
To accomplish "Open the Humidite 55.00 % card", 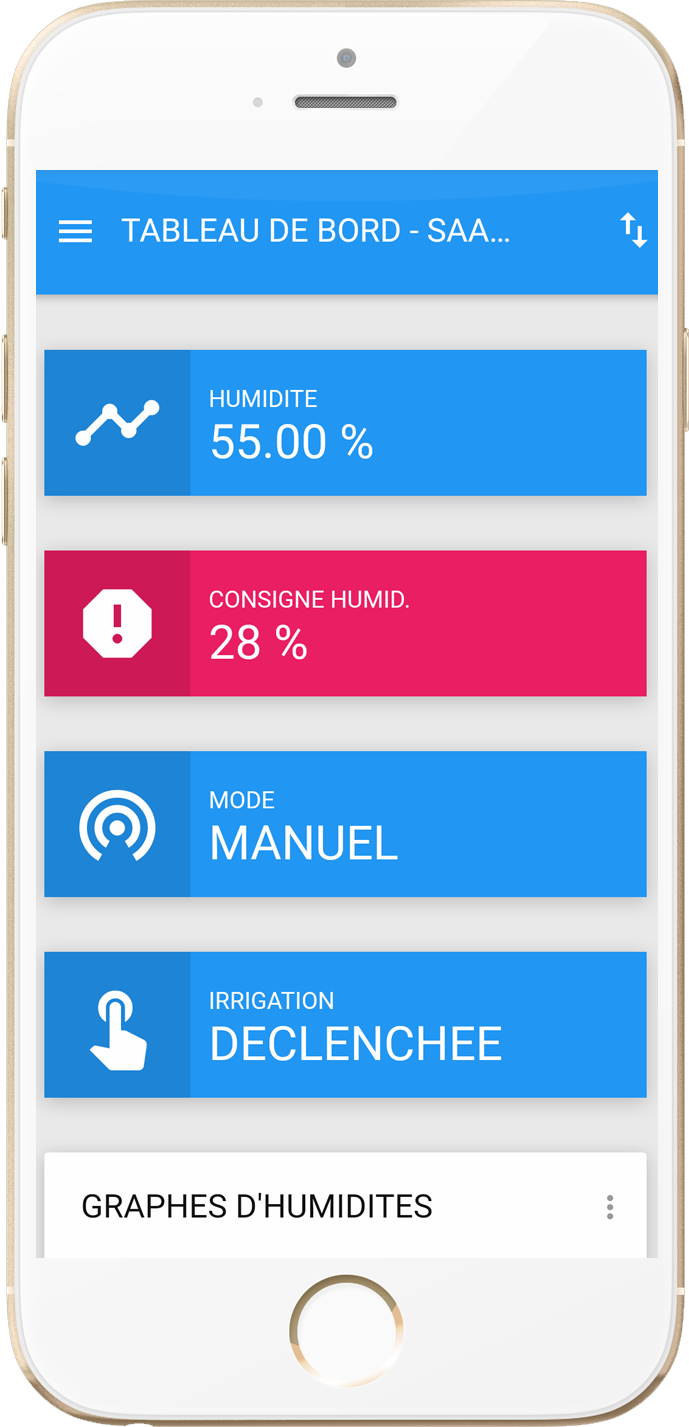I will [345, 423].
